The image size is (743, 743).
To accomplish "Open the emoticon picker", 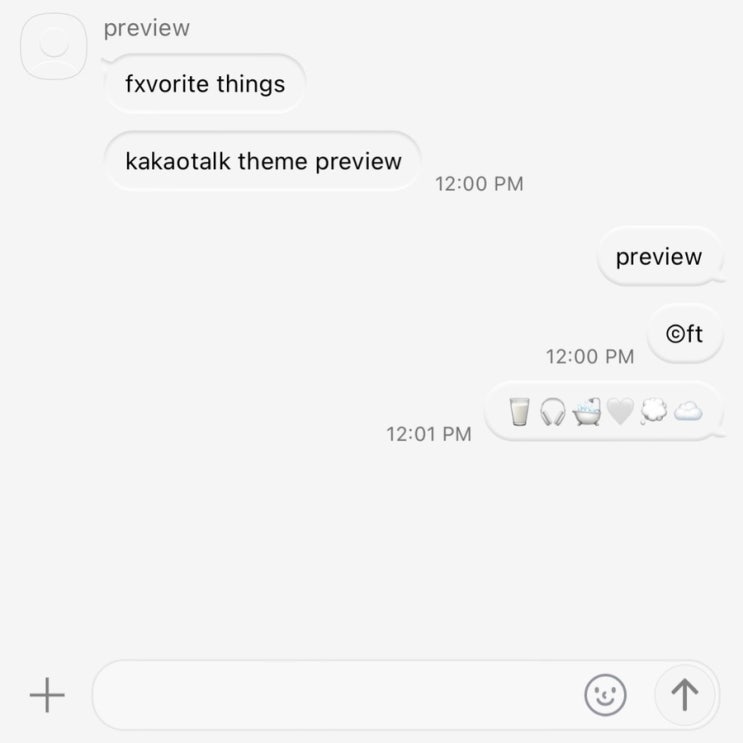I will (605, 695).
